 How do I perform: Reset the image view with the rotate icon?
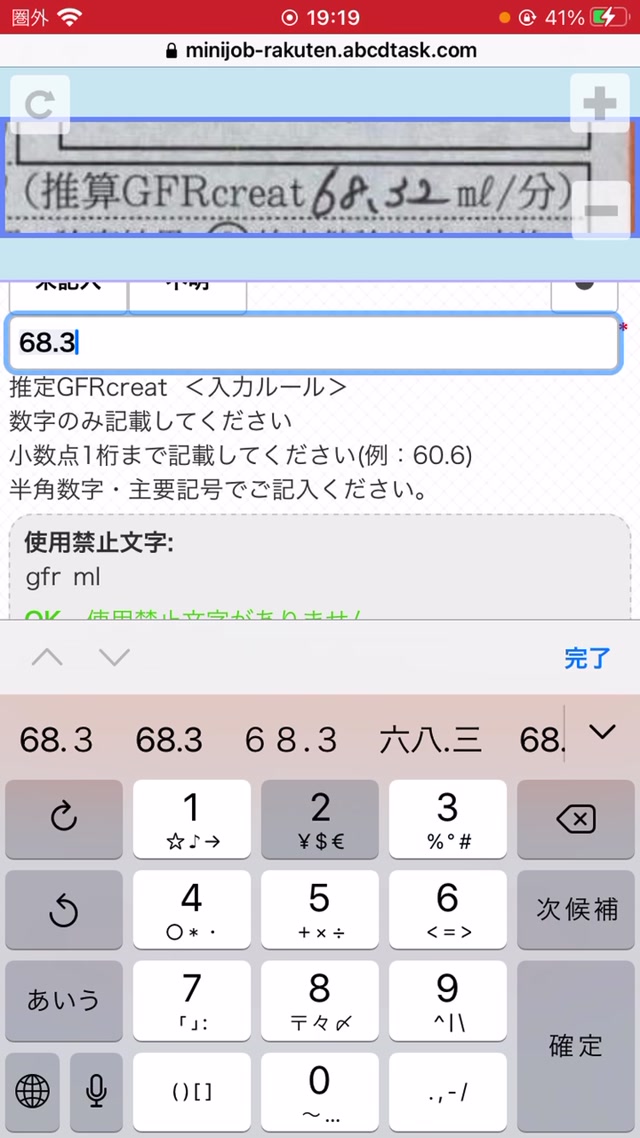[x=40, y=105]
